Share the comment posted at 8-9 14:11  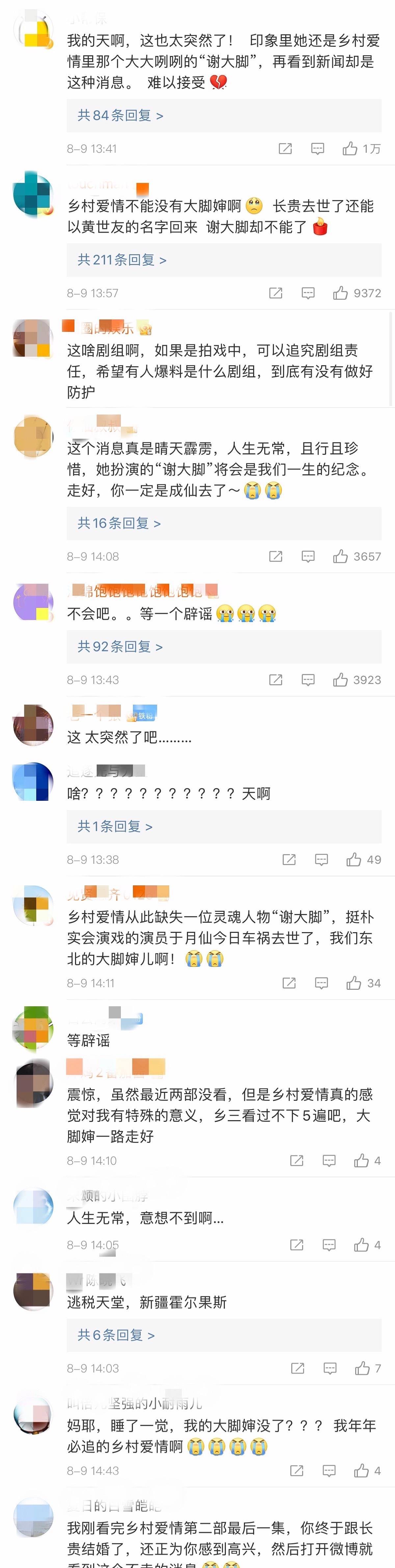pyautogui.click(x=289, y=983)
